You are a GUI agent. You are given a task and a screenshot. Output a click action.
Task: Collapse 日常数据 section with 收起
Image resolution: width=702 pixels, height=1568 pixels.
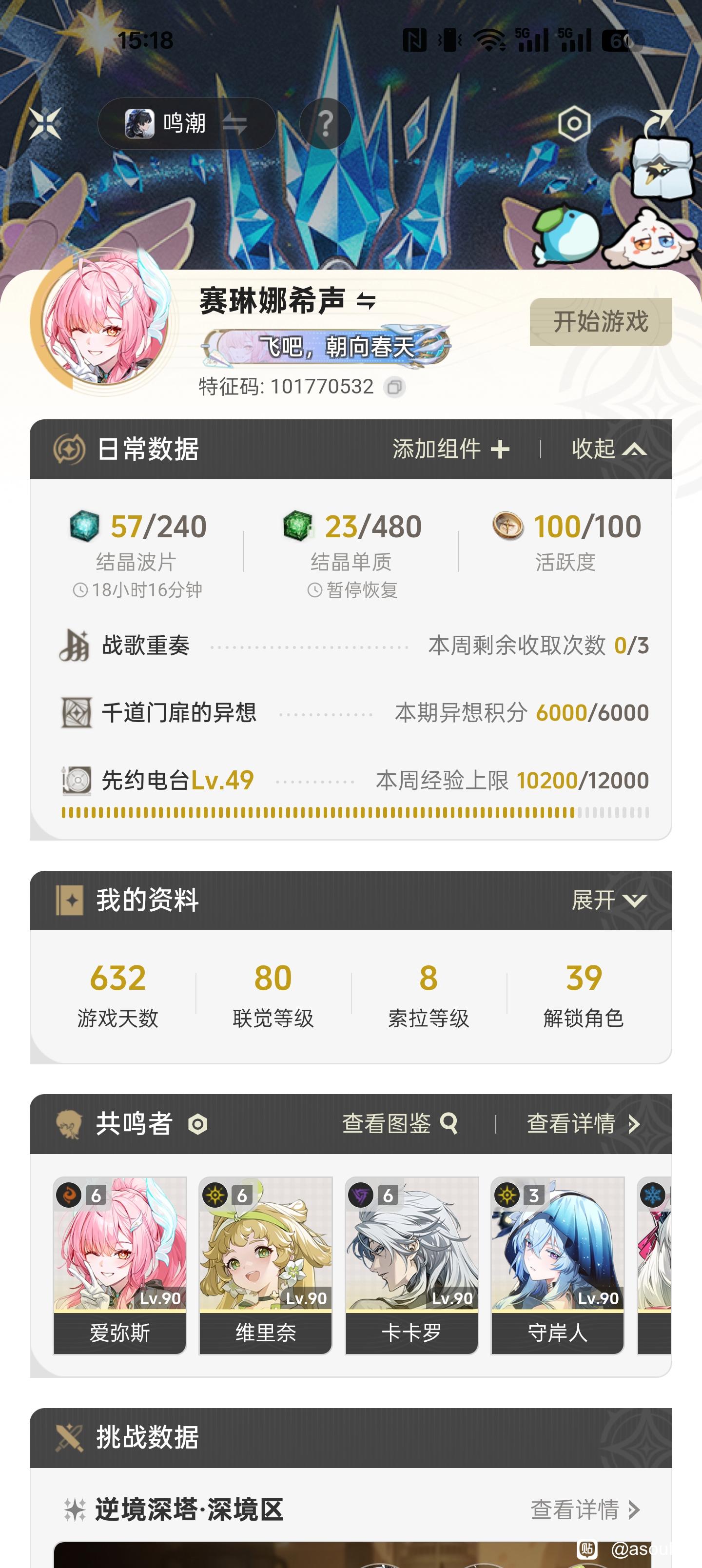(x=609, y=449)
